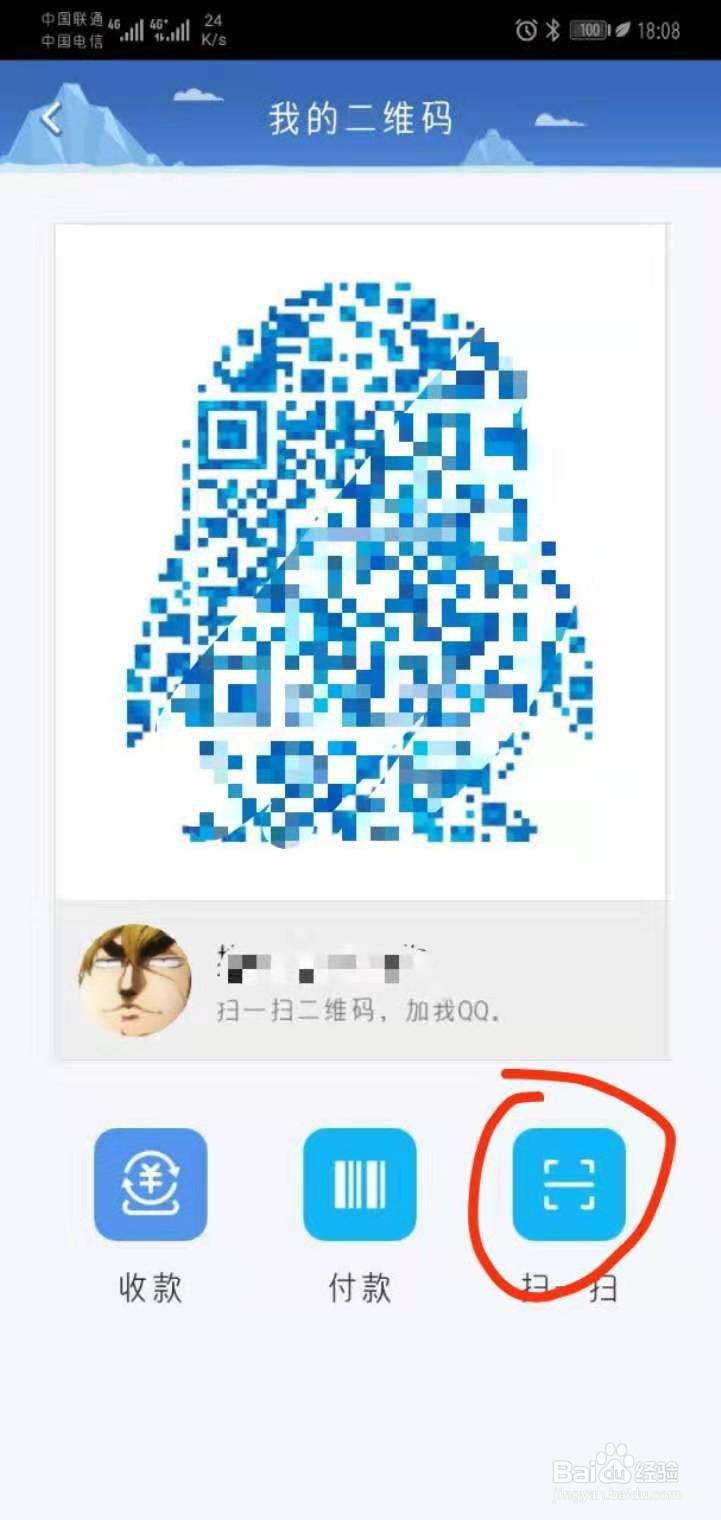Image resolution: width=721 pixels, height=1520 pixels.
Task: Tap the alarm clock status bar icon
Action: (x=525, y=31)
